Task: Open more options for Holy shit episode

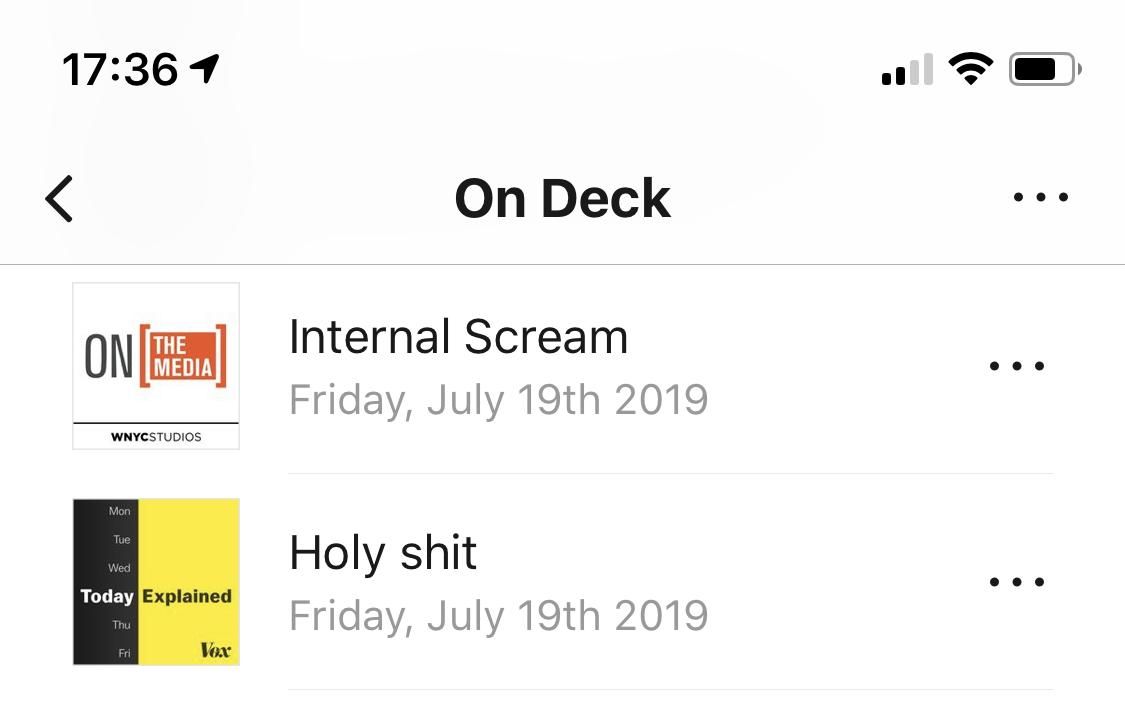Action: click(1016, 582)
